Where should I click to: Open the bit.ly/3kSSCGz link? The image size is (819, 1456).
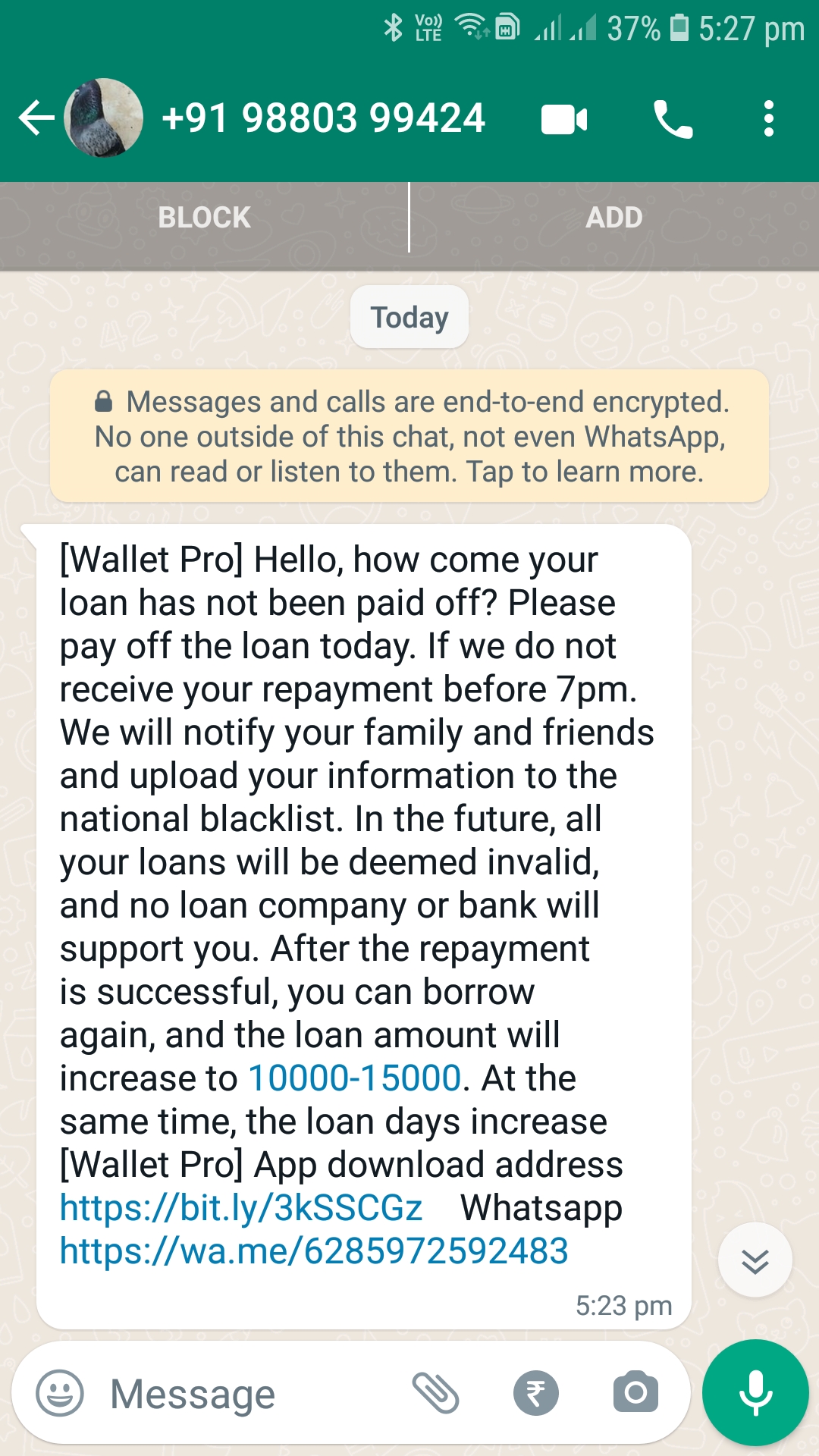point(241,1208)
